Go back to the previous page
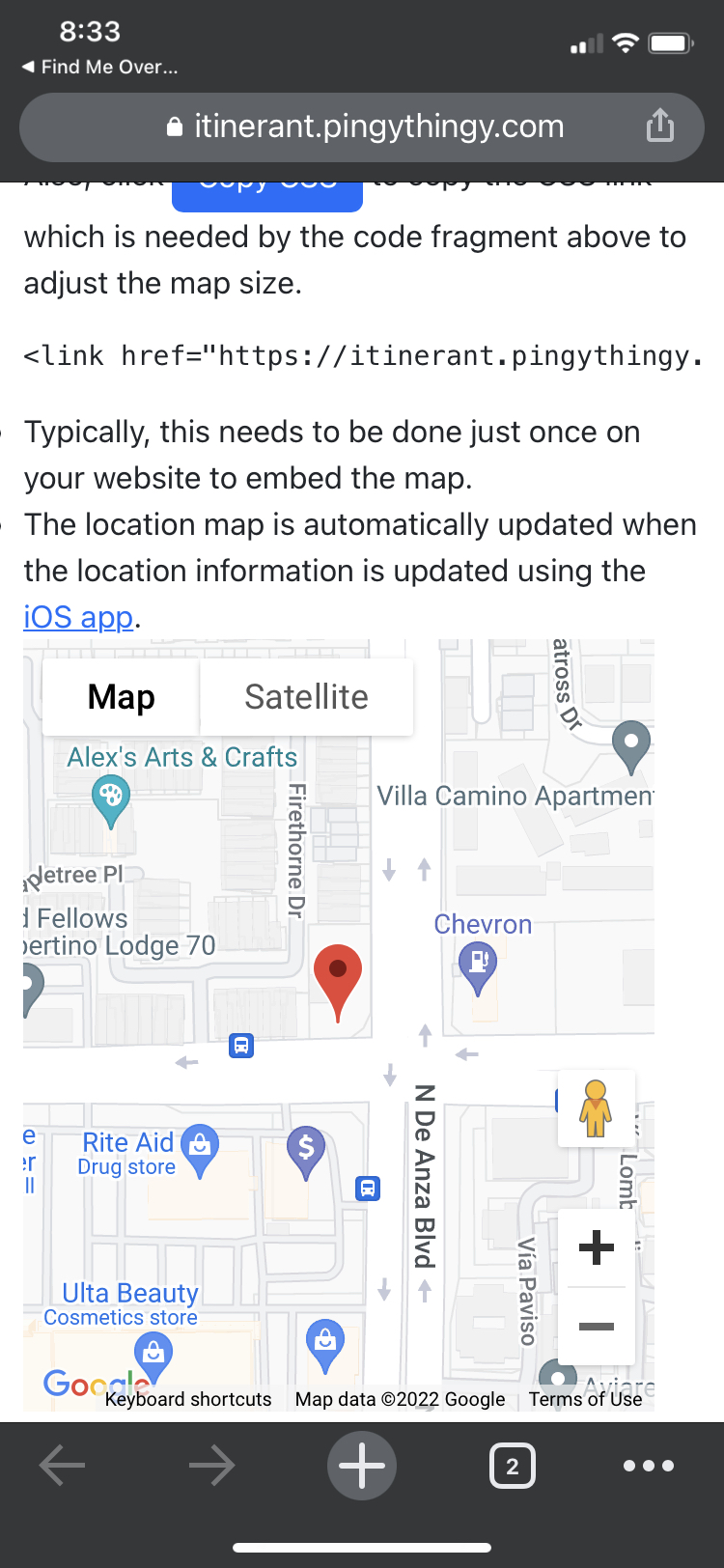Screen dimensions: 724x1568 coord(63,1466)
